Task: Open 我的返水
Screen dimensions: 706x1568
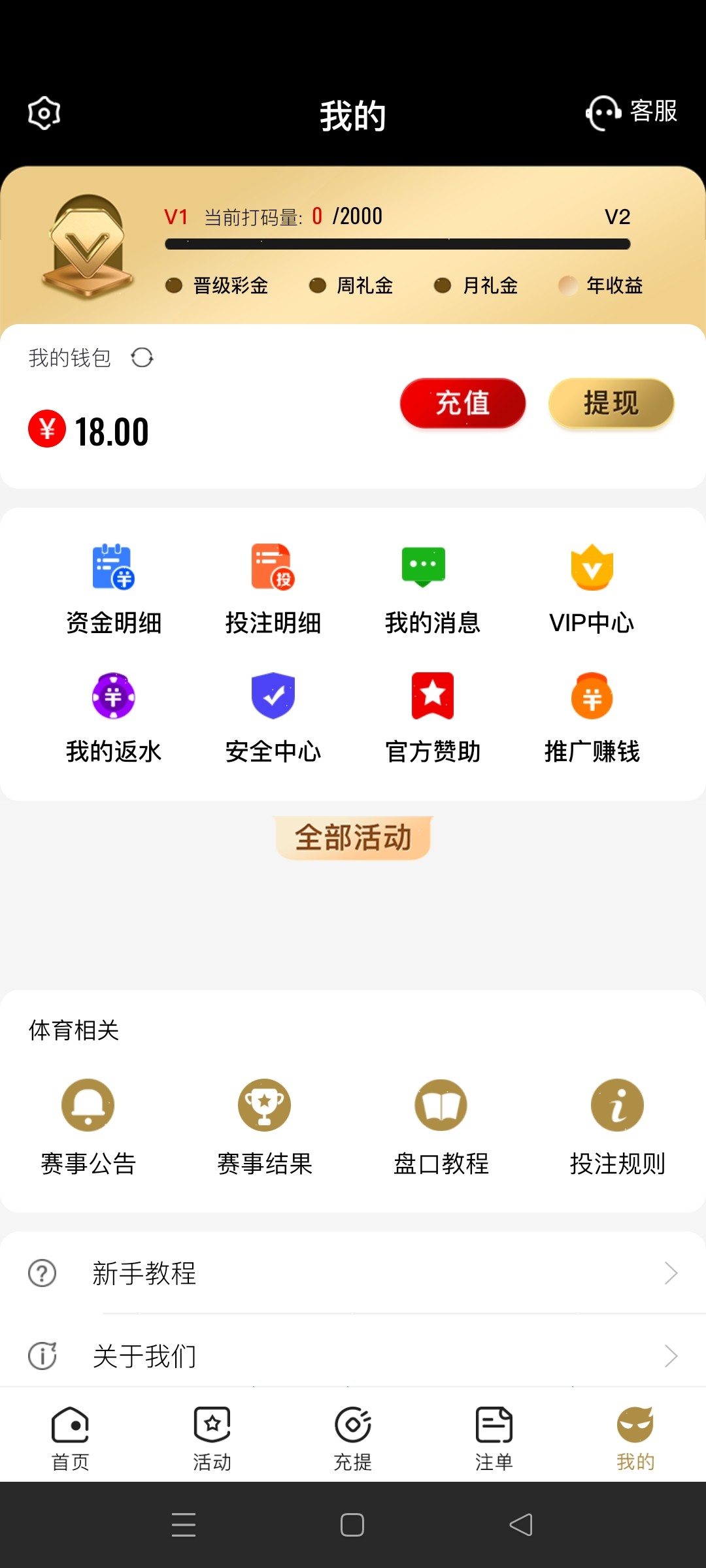Action: (x=114, y=717)
